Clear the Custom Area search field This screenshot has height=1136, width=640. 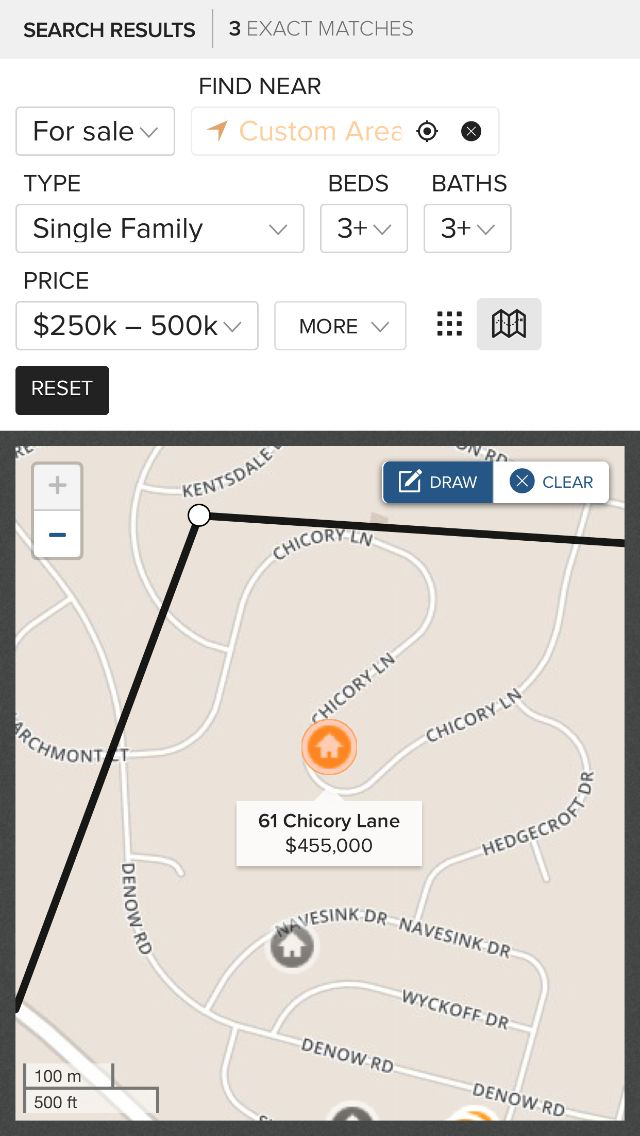click(x=471, y=131)
